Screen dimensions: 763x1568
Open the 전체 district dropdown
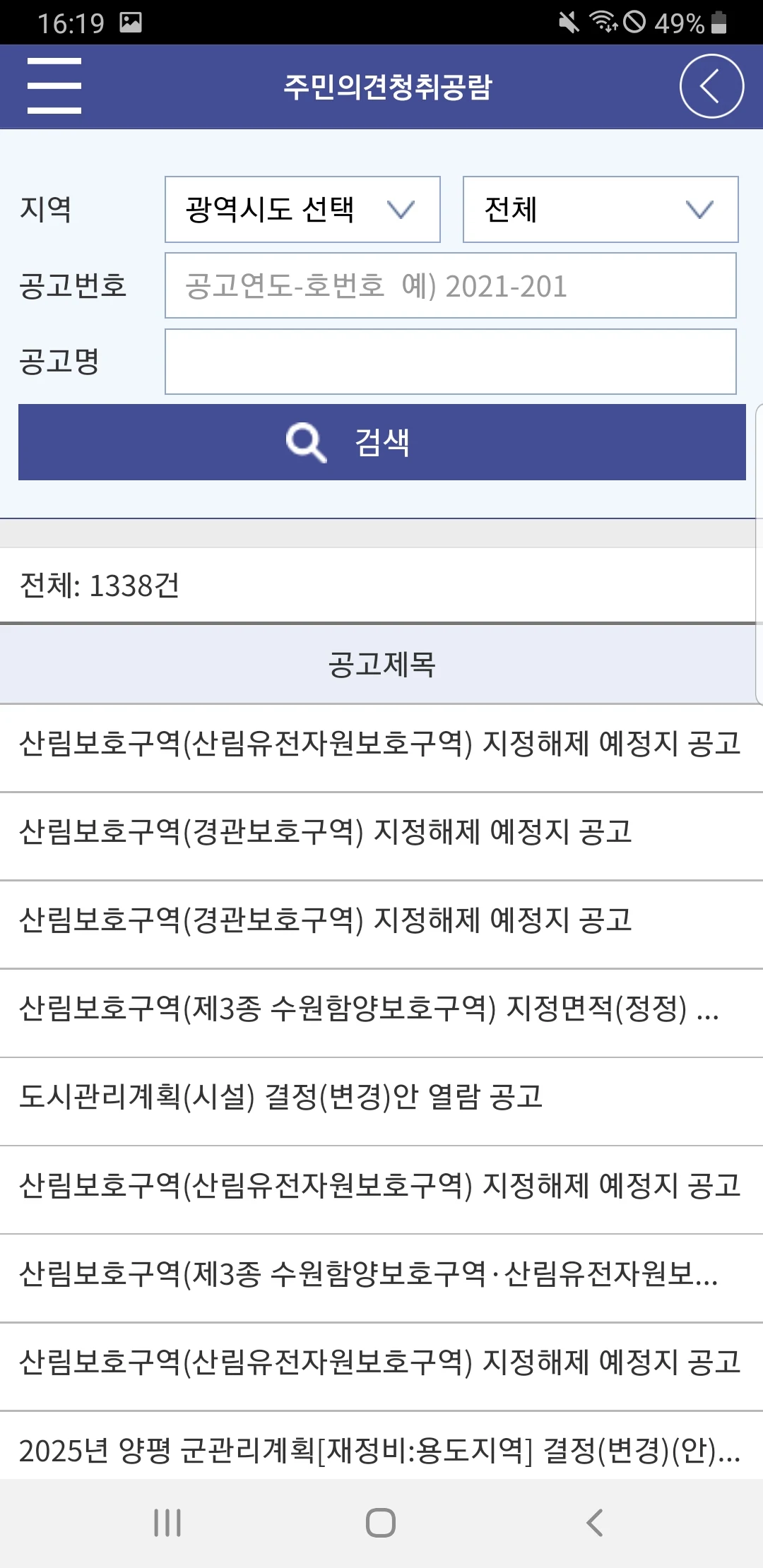click(601, 209)
